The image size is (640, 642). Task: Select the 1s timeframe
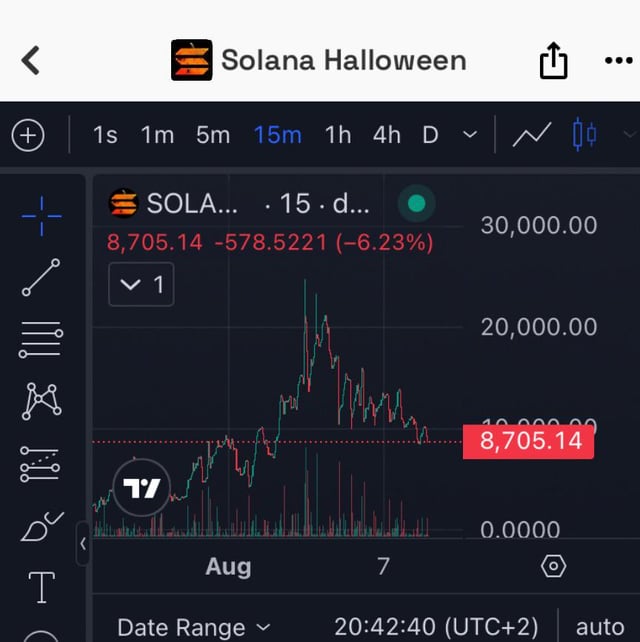pyautogui.click(x=105, y=135)
